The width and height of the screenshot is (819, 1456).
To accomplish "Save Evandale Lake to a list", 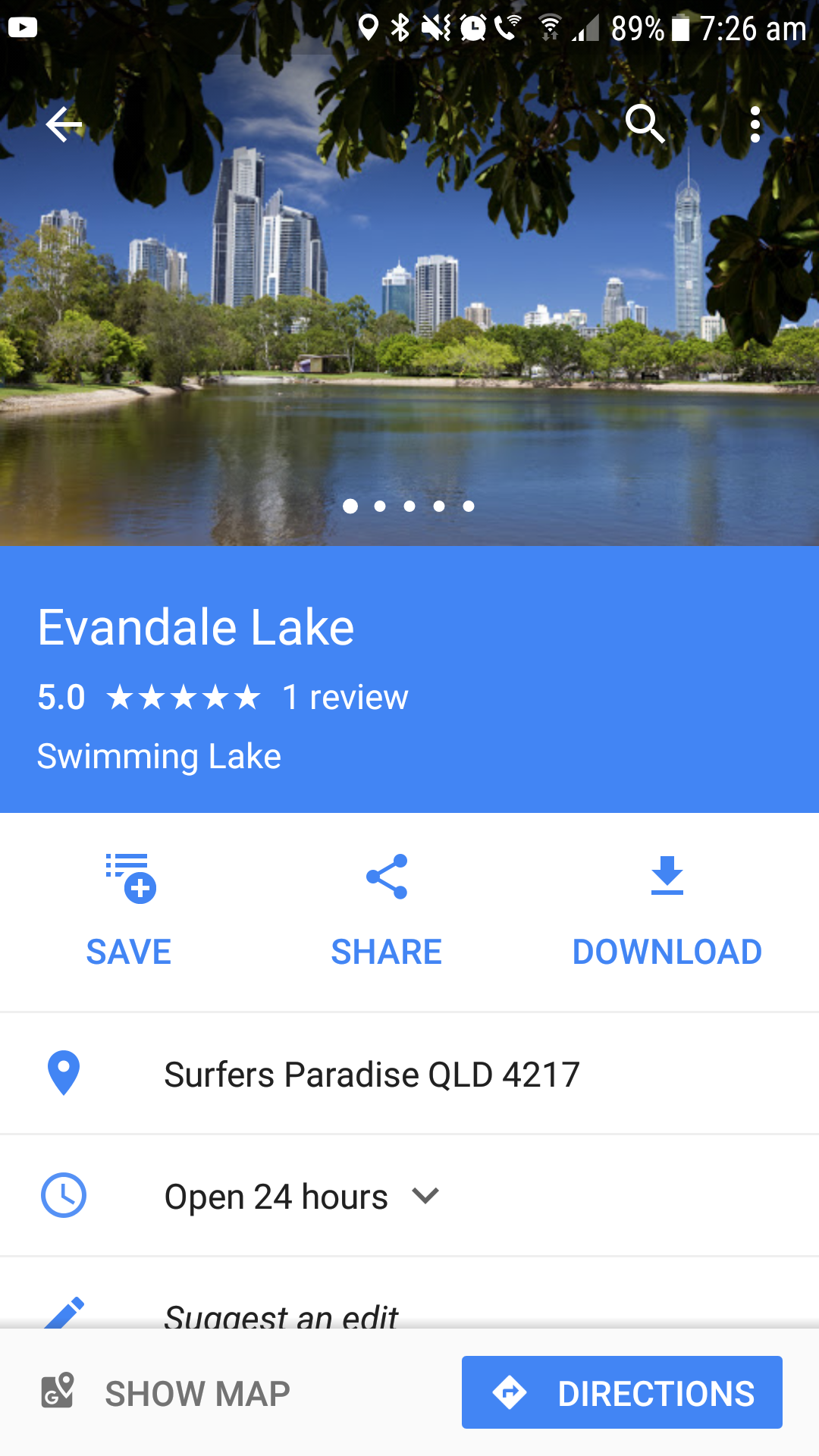I will point(129,912).
